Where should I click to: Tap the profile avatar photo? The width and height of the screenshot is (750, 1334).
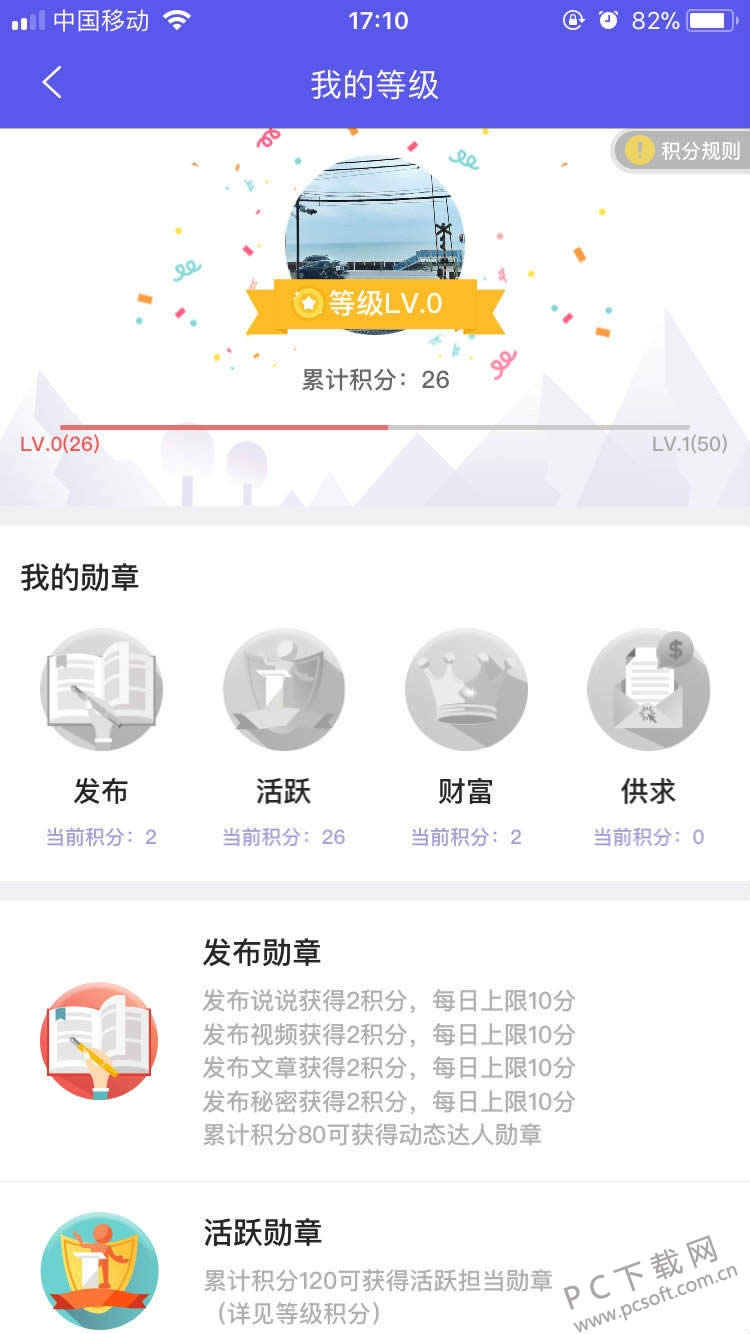375,225
